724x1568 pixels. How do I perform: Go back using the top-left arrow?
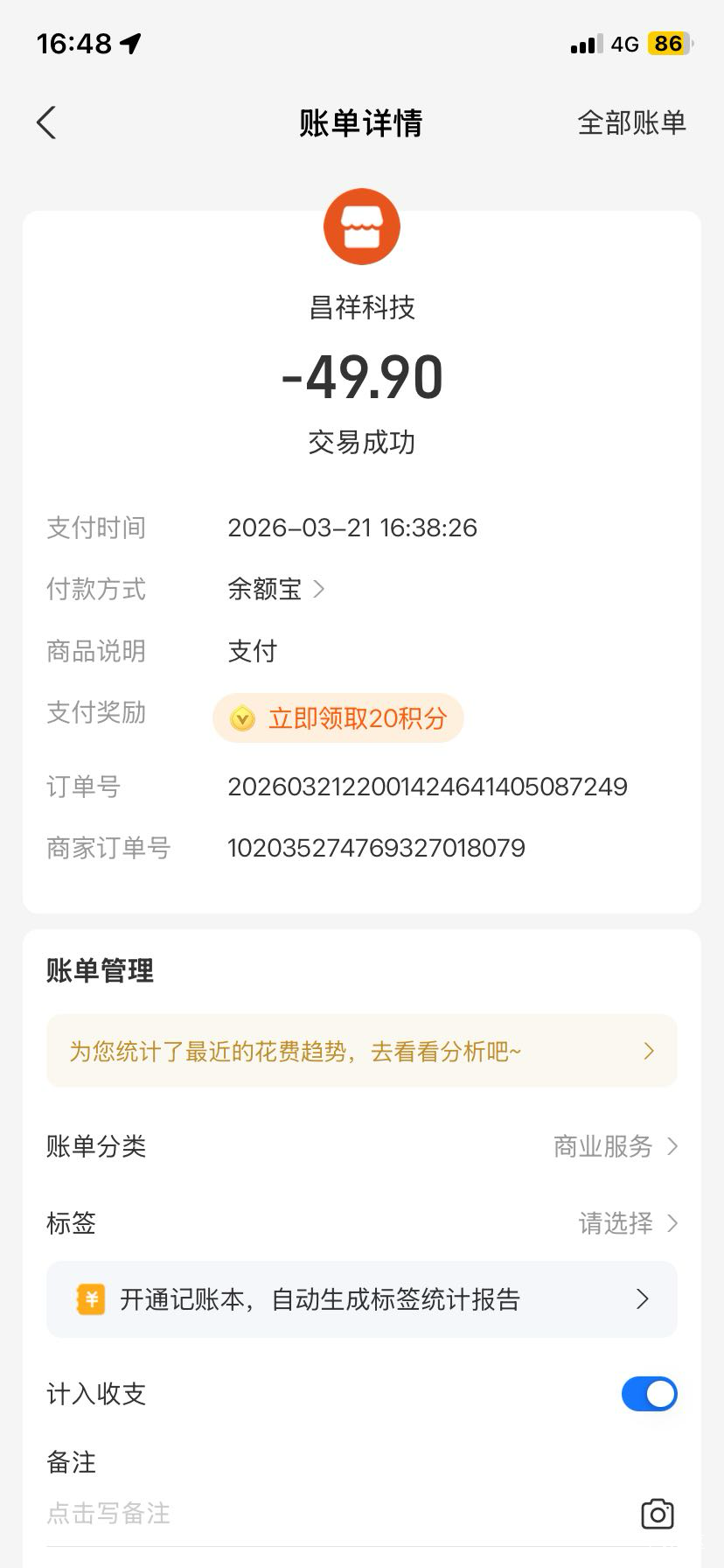pyautogui.click(x=47, y=122)
